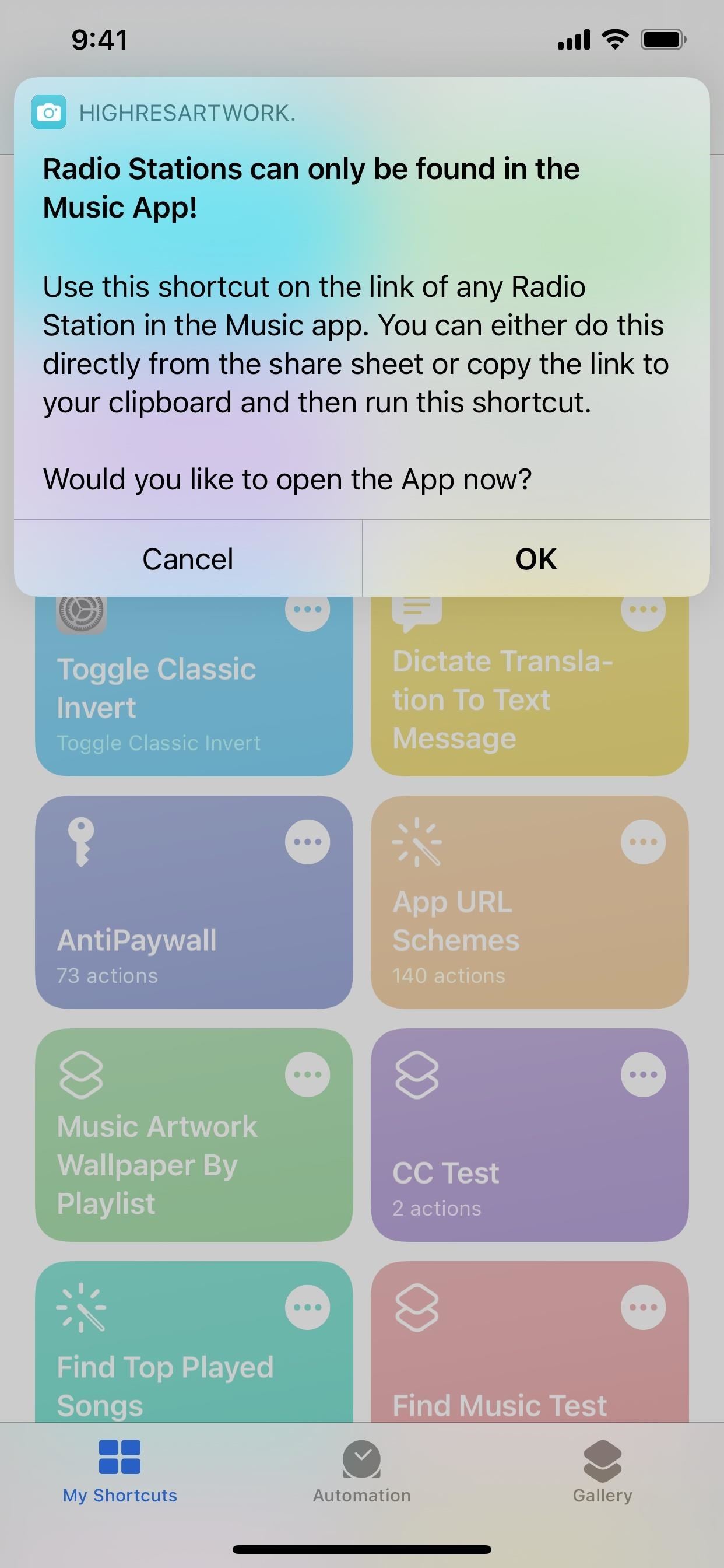The image size is (724, 1568).
Task: Edit Music Artwork Wallpaper By Playlist options
Action: click(307, 1074)
